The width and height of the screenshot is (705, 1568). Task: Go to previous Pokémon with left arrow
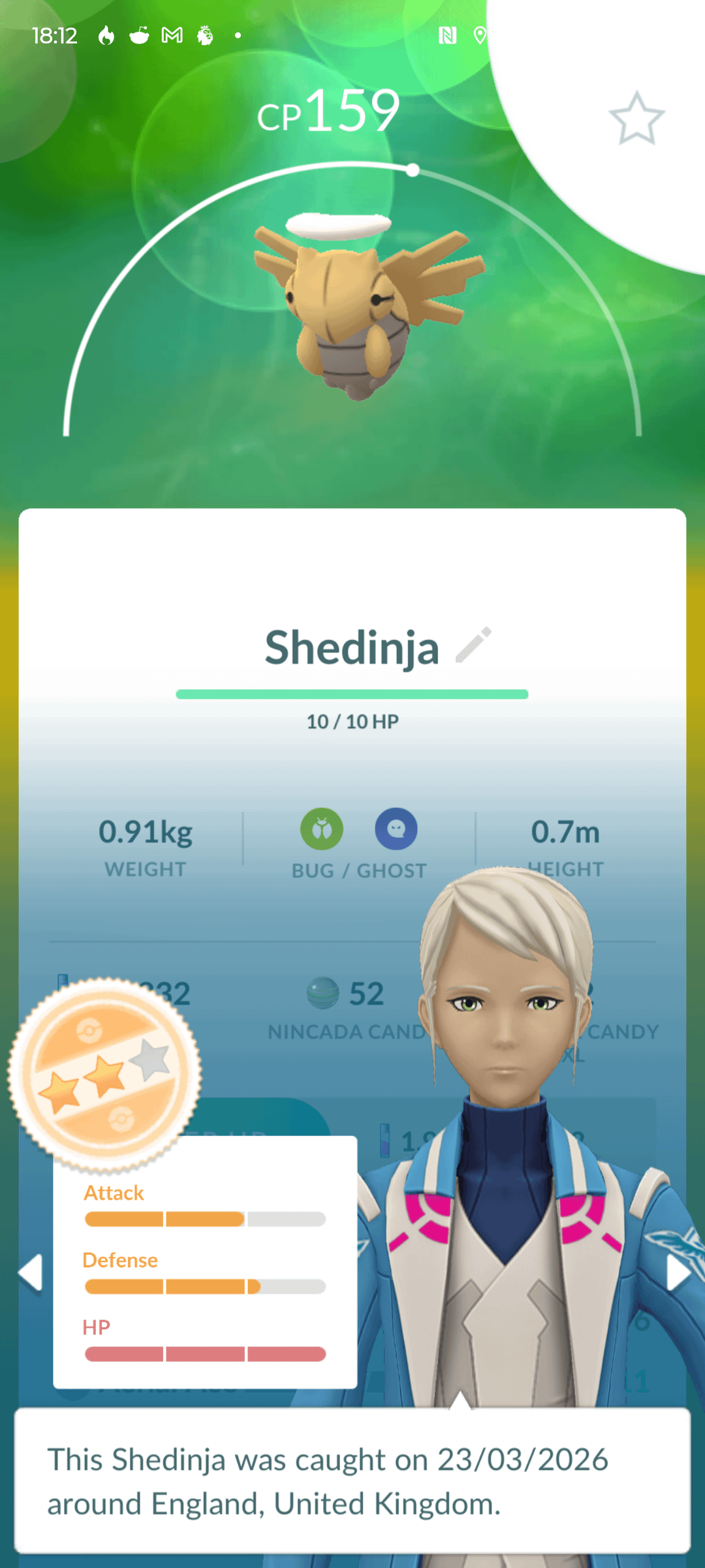pos(31,1272)
